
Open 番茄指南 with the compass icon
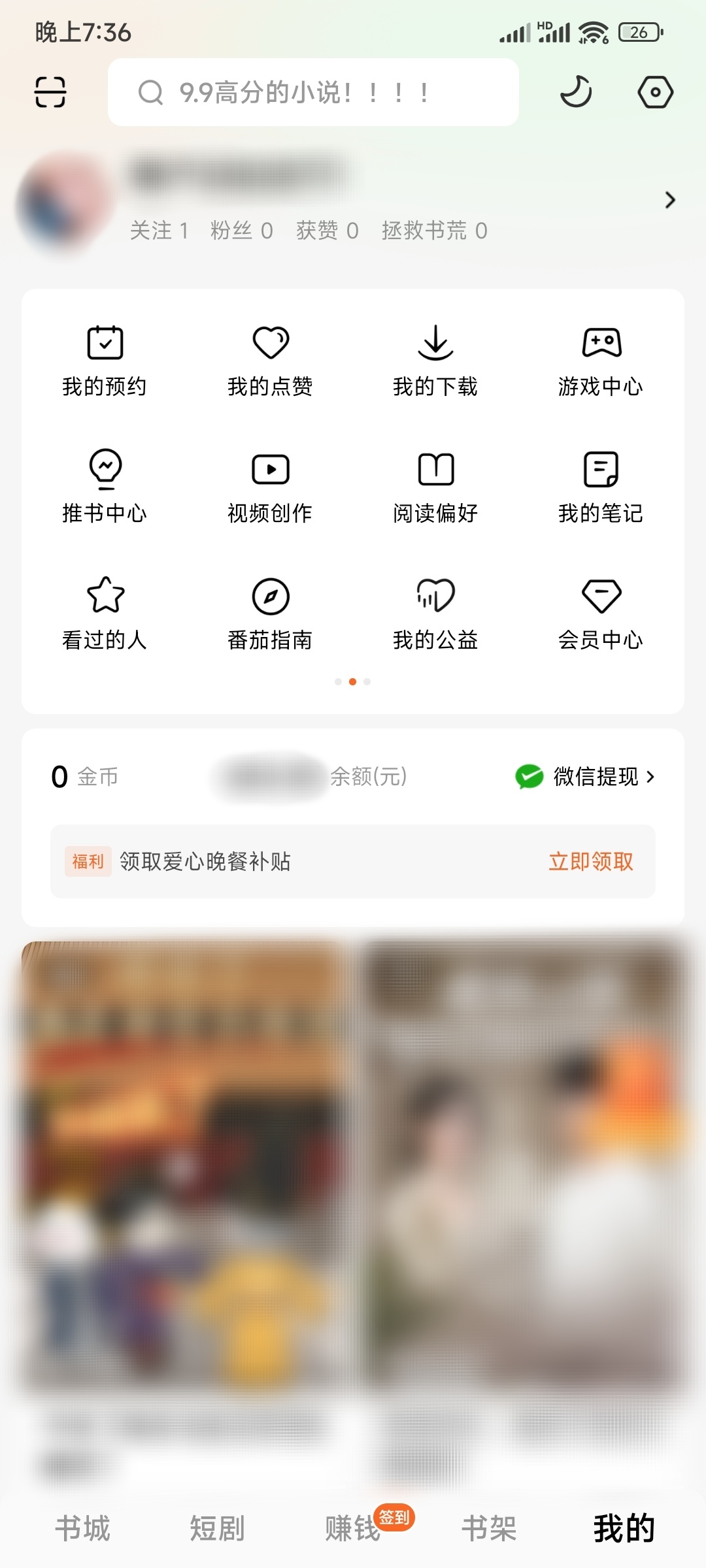(271, 595)
